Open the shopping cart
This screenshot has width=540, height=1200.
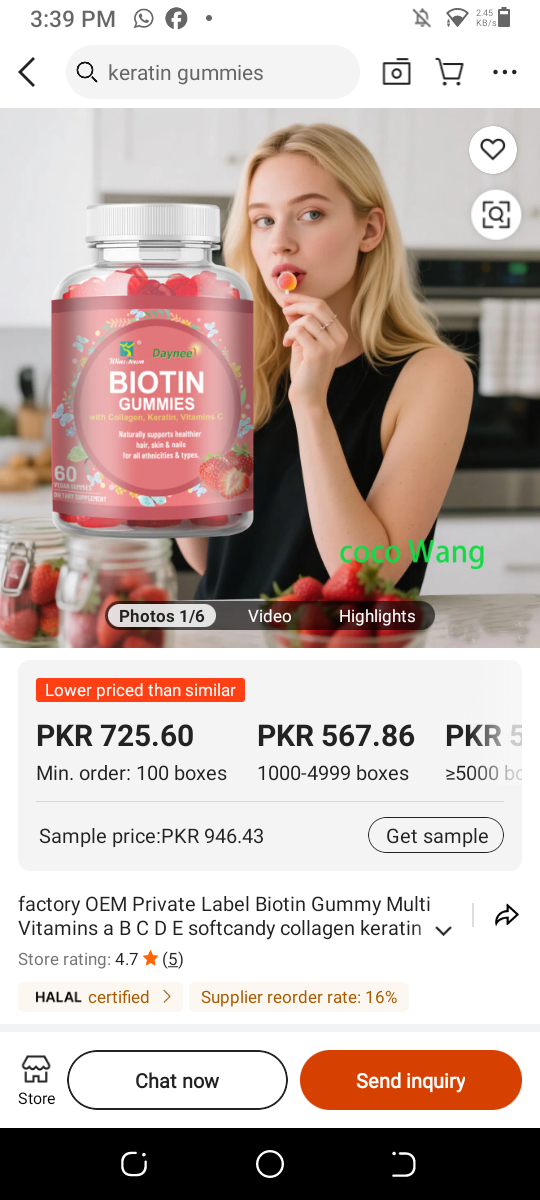[450, 72]
